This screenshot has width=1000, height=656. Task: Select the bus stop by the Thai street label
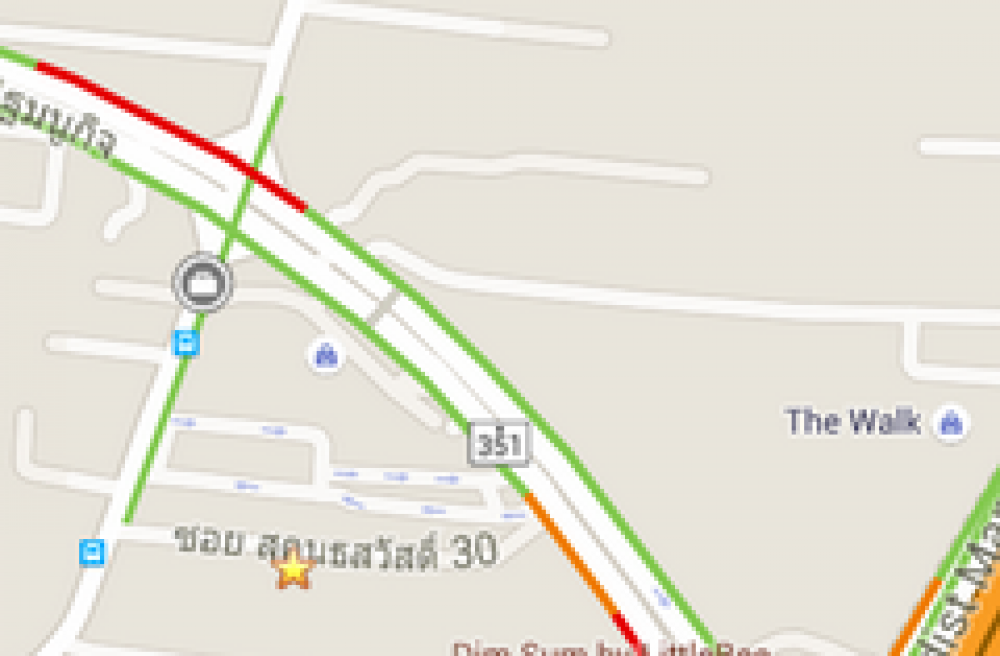click(x=93, y=551)
